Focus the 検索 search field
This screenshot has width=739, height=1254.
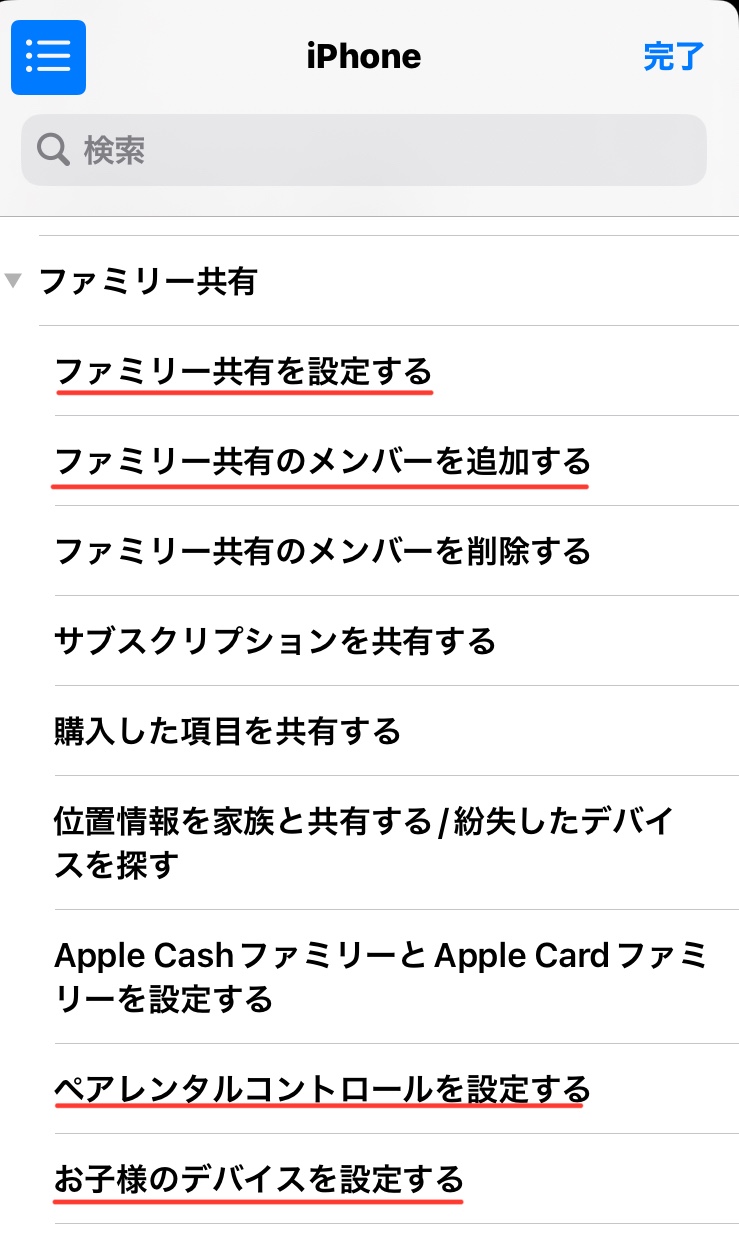point(364,150)
